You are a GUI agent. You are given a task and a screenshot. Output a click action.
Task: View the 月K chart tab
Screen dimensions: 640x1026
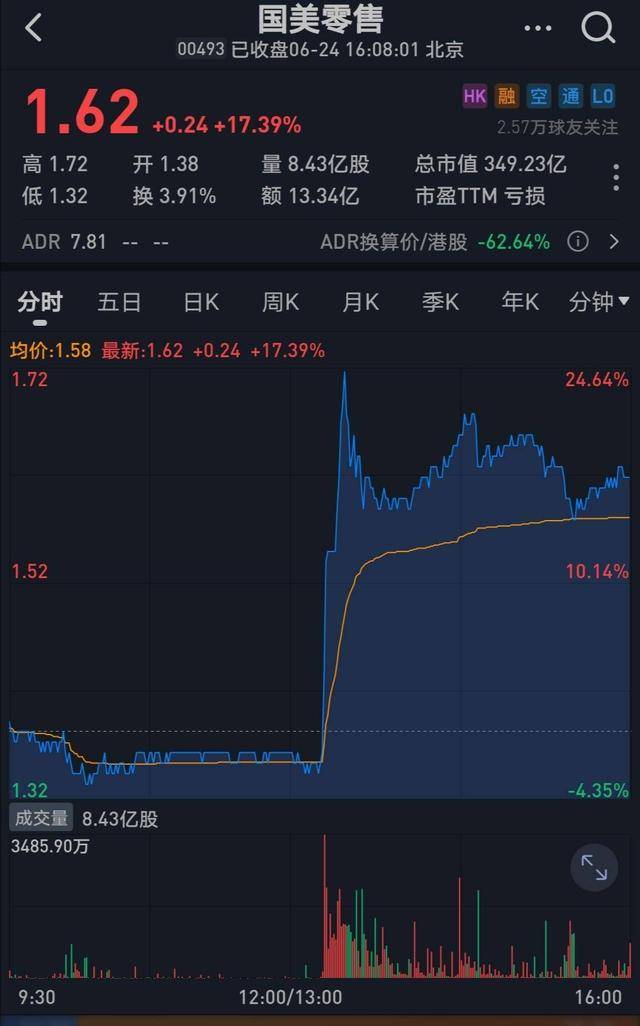[360, 302]
